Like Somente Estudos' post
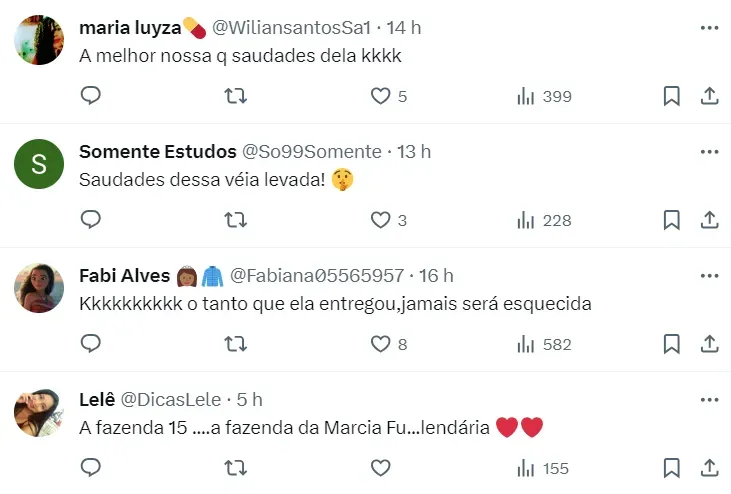Viewport: 731px width, 494px height. click(x=380, y=220)
